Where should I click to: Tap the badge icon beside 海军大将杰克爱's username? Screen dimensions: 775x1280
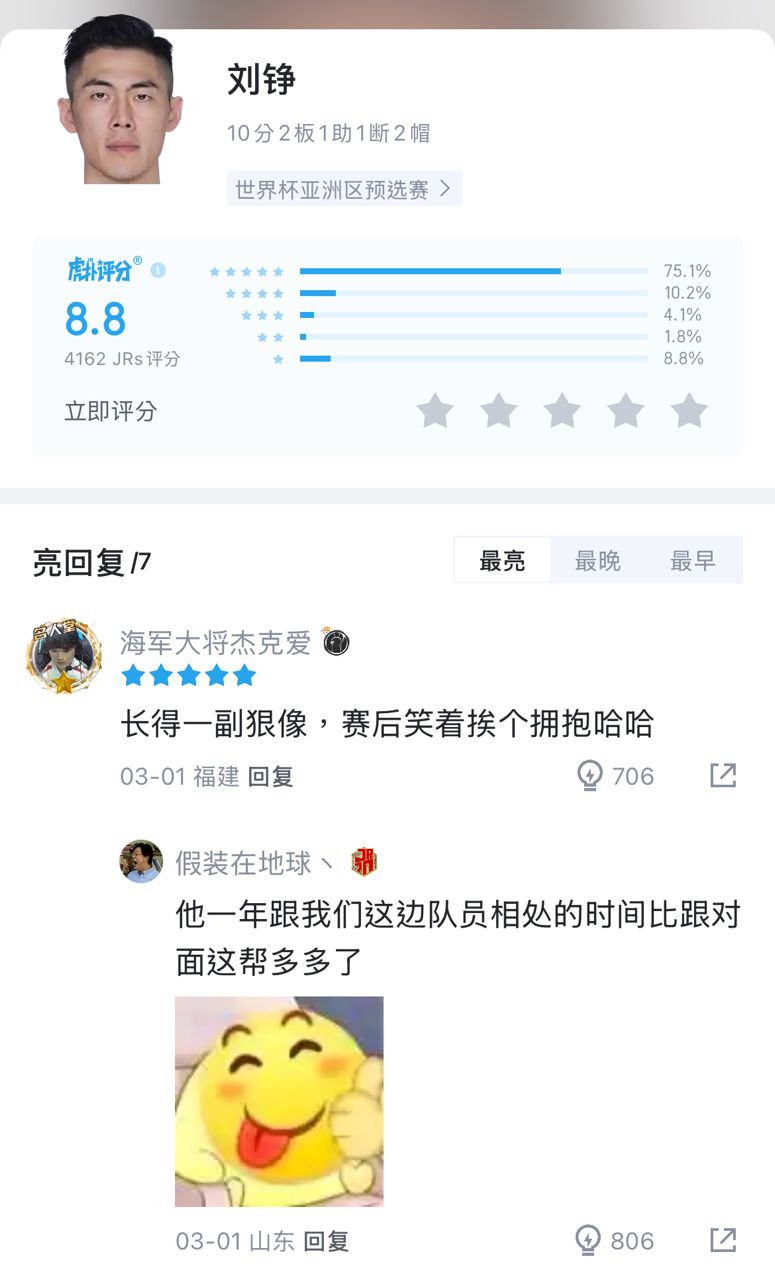point(337,641)
